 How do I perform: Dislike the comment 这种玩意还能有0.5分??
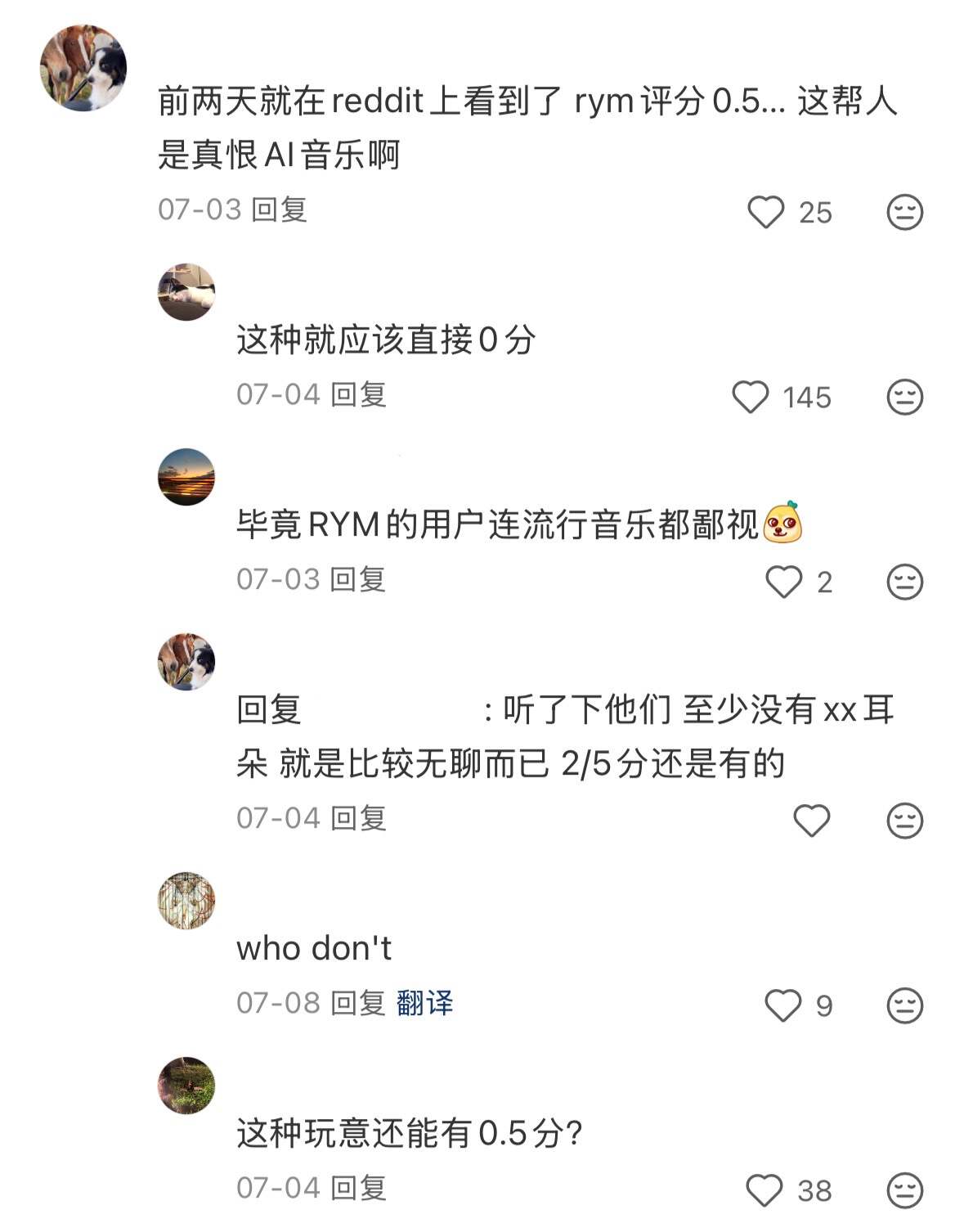click(904, 1190)
